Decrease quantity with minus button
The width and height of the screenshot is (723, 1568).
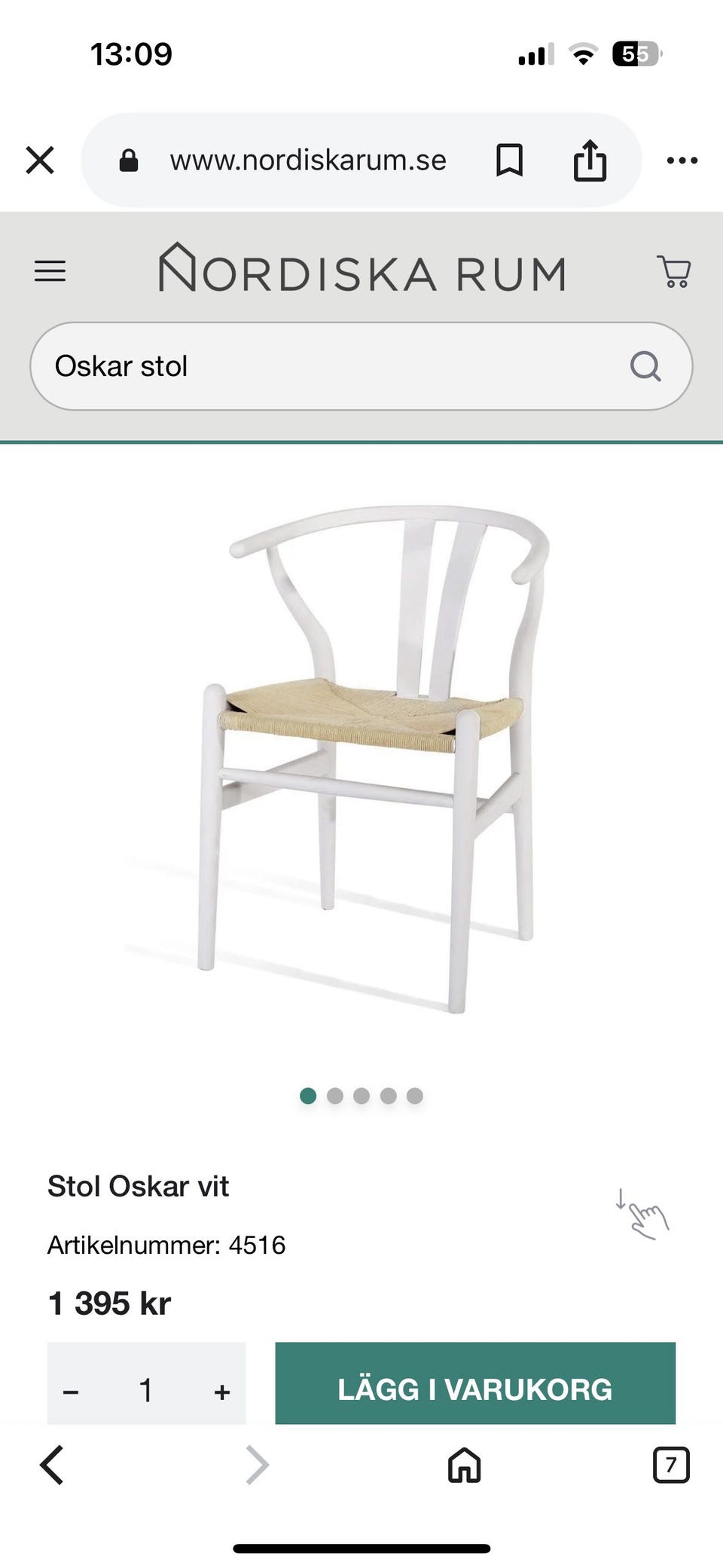point(71,1391)
